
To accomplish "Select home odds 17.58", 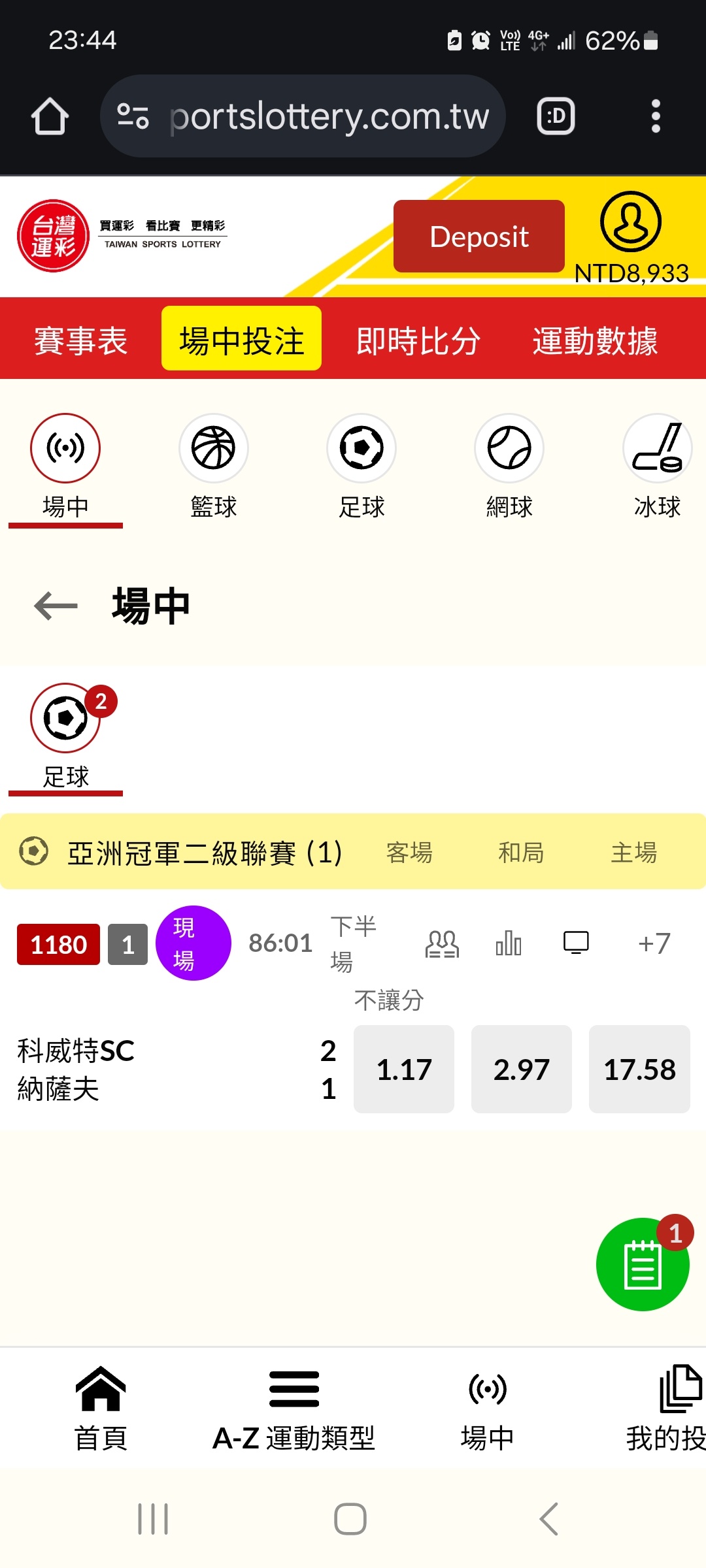I will [x=639, y=1069].
